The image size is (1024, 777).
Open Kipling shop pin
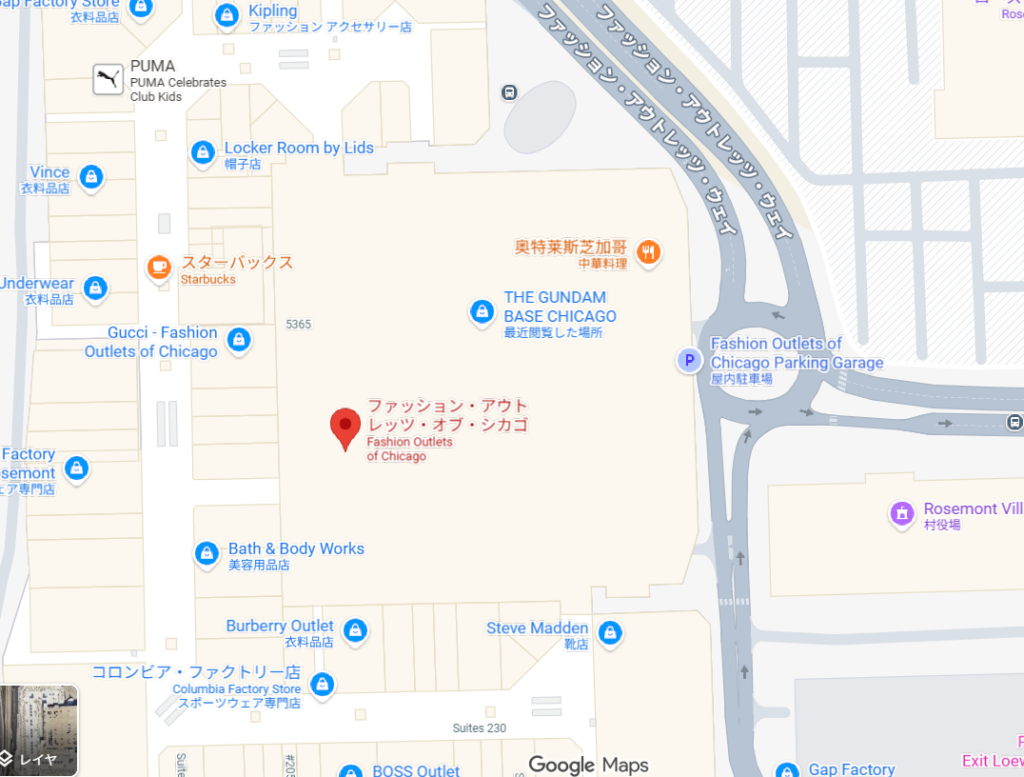pos(228,15)
